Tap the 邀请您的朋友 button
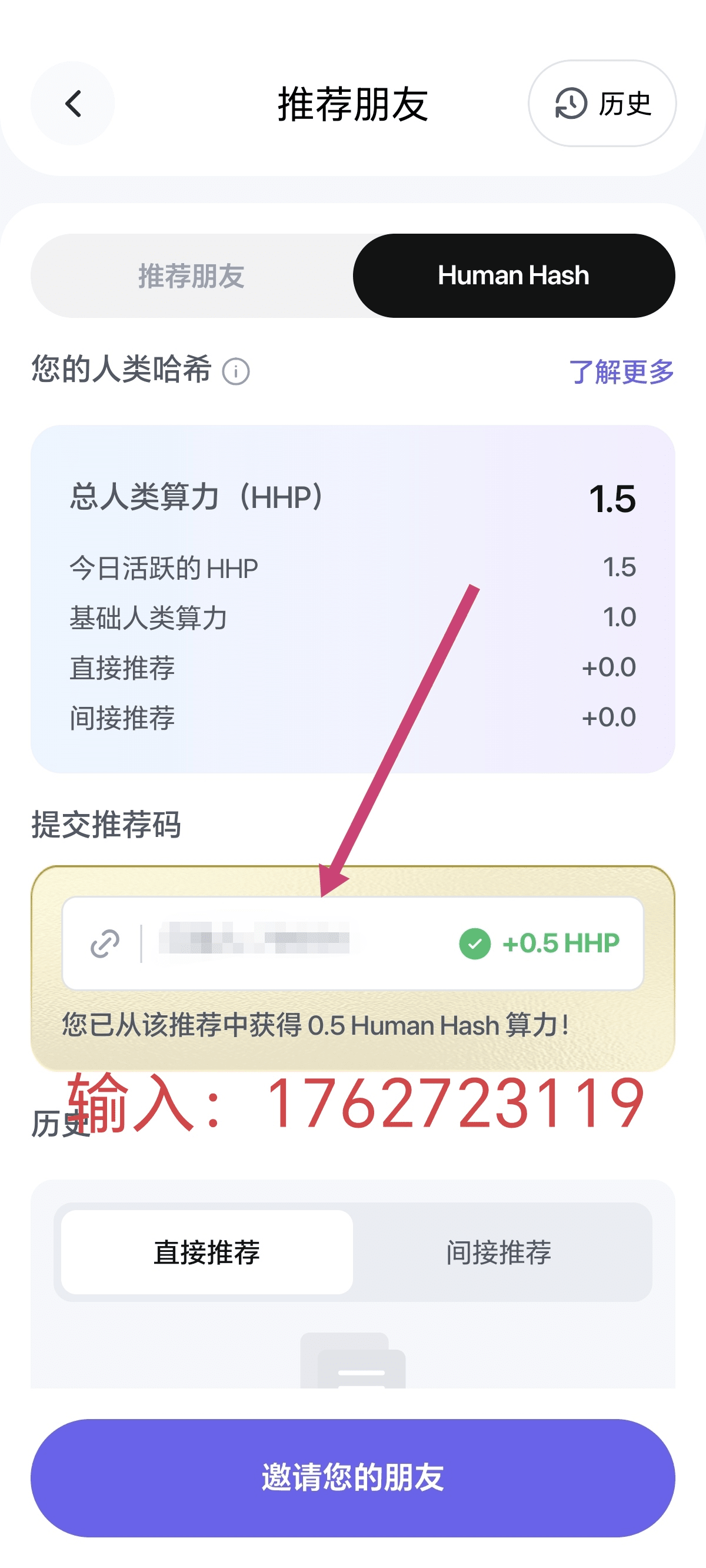The height and width of the screenshot is (1568, 706). [353, 1477]
